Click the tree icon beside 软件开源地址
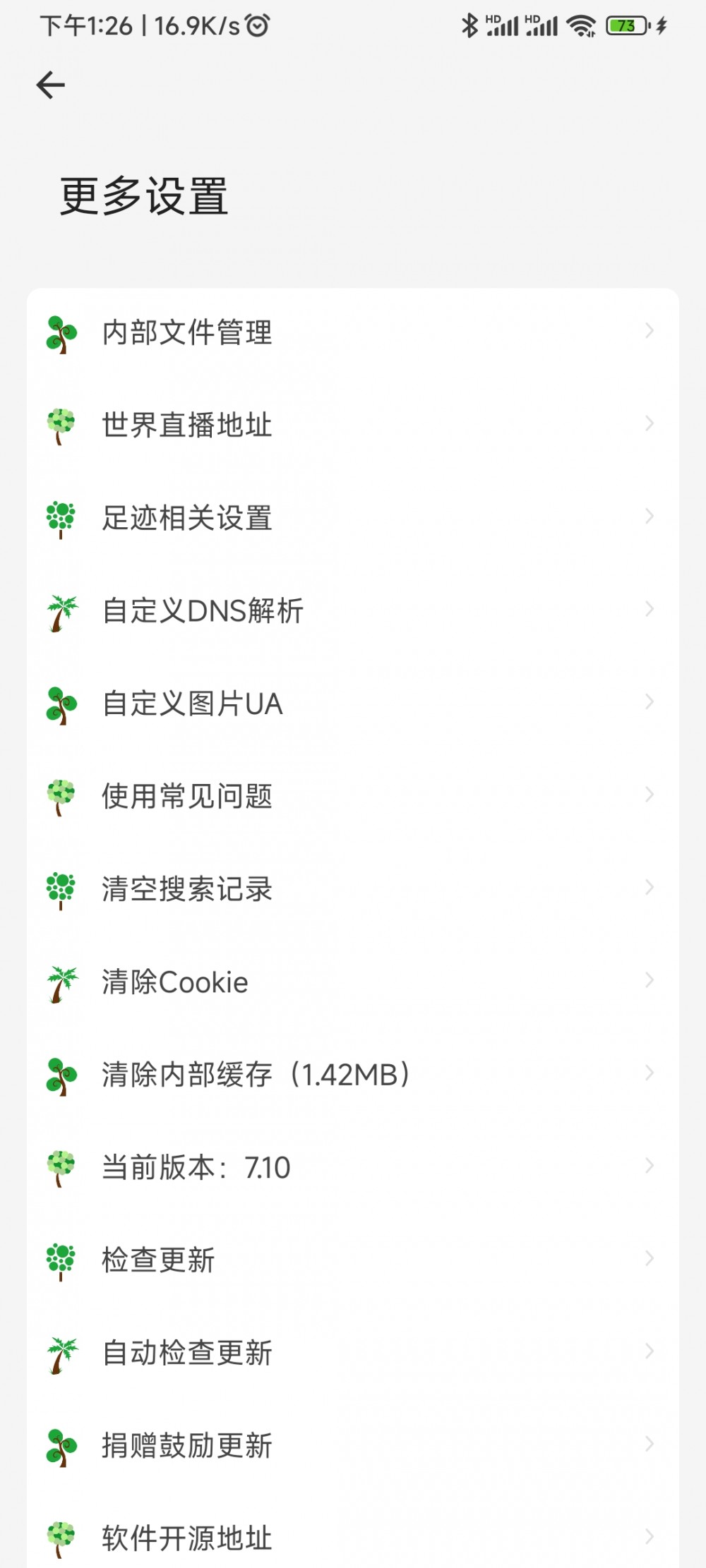This screenshot has height=1568, width=706. (60, 1537)
